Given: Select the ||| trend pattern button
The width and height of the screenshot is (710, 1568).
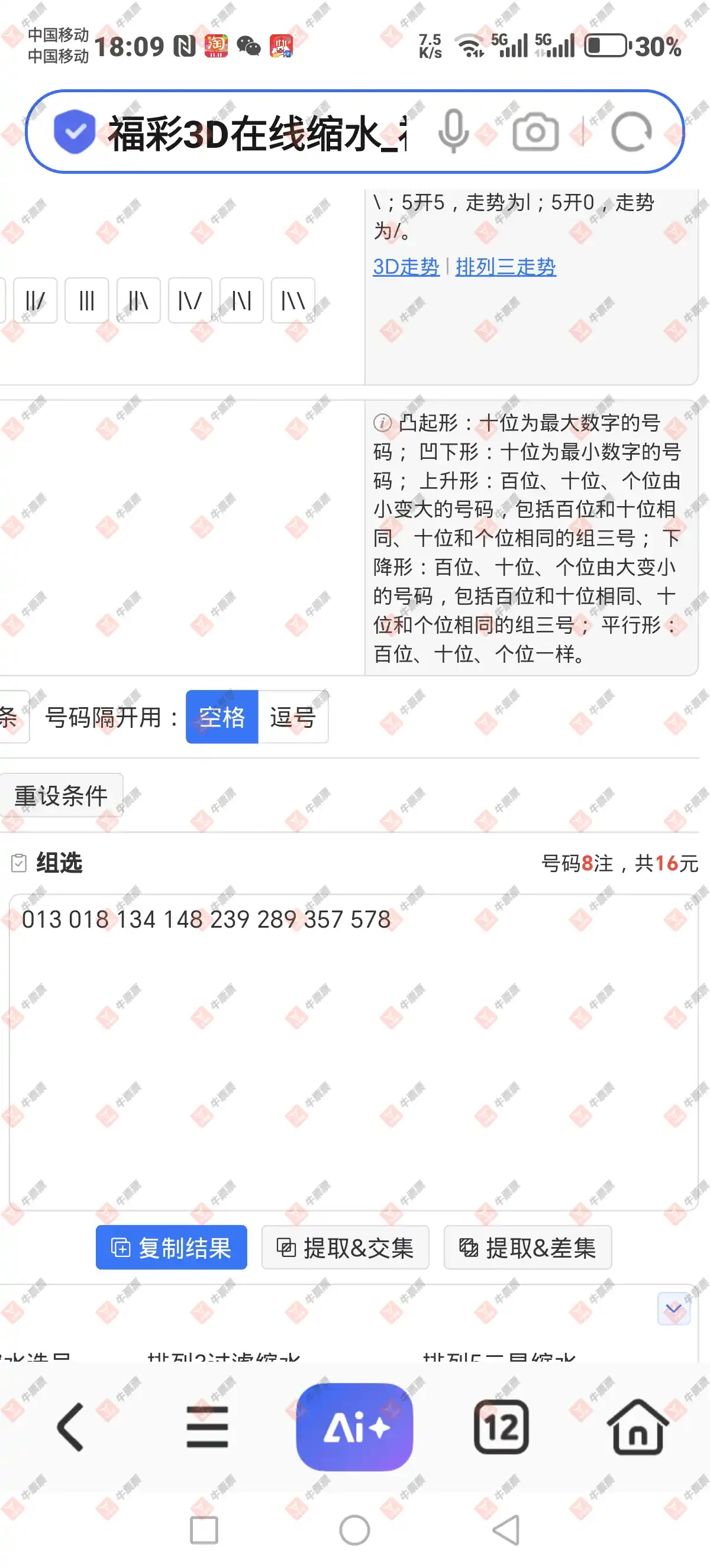Looking at the screenshot, I should [x=87, y=301].
